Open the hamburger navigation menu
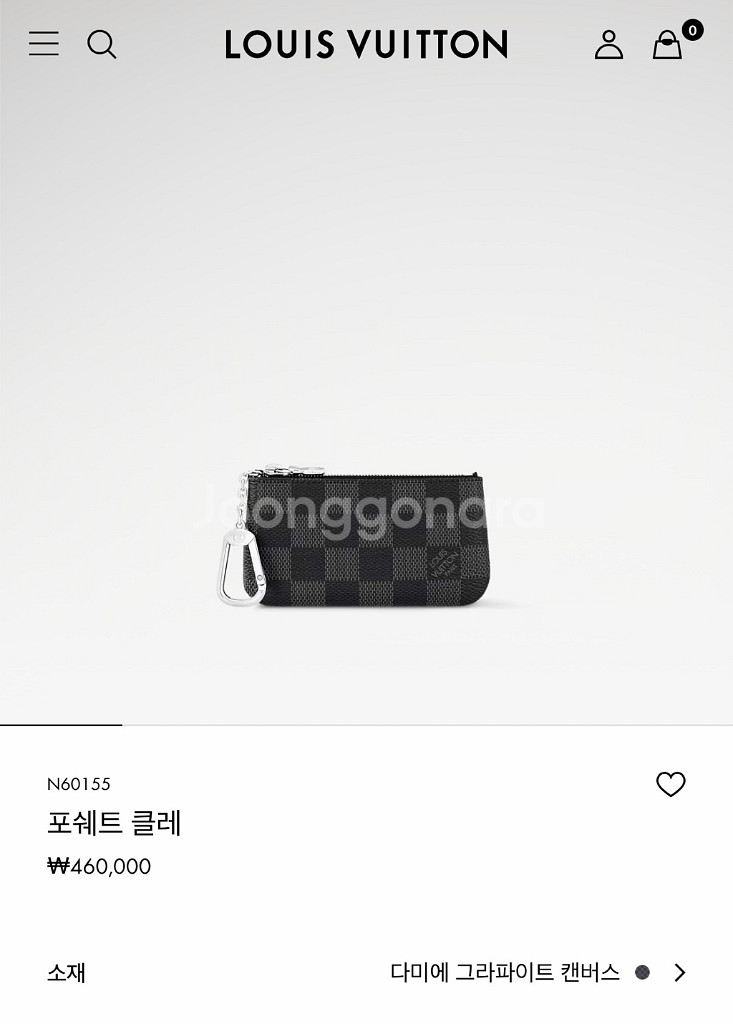 coord(43,44)
